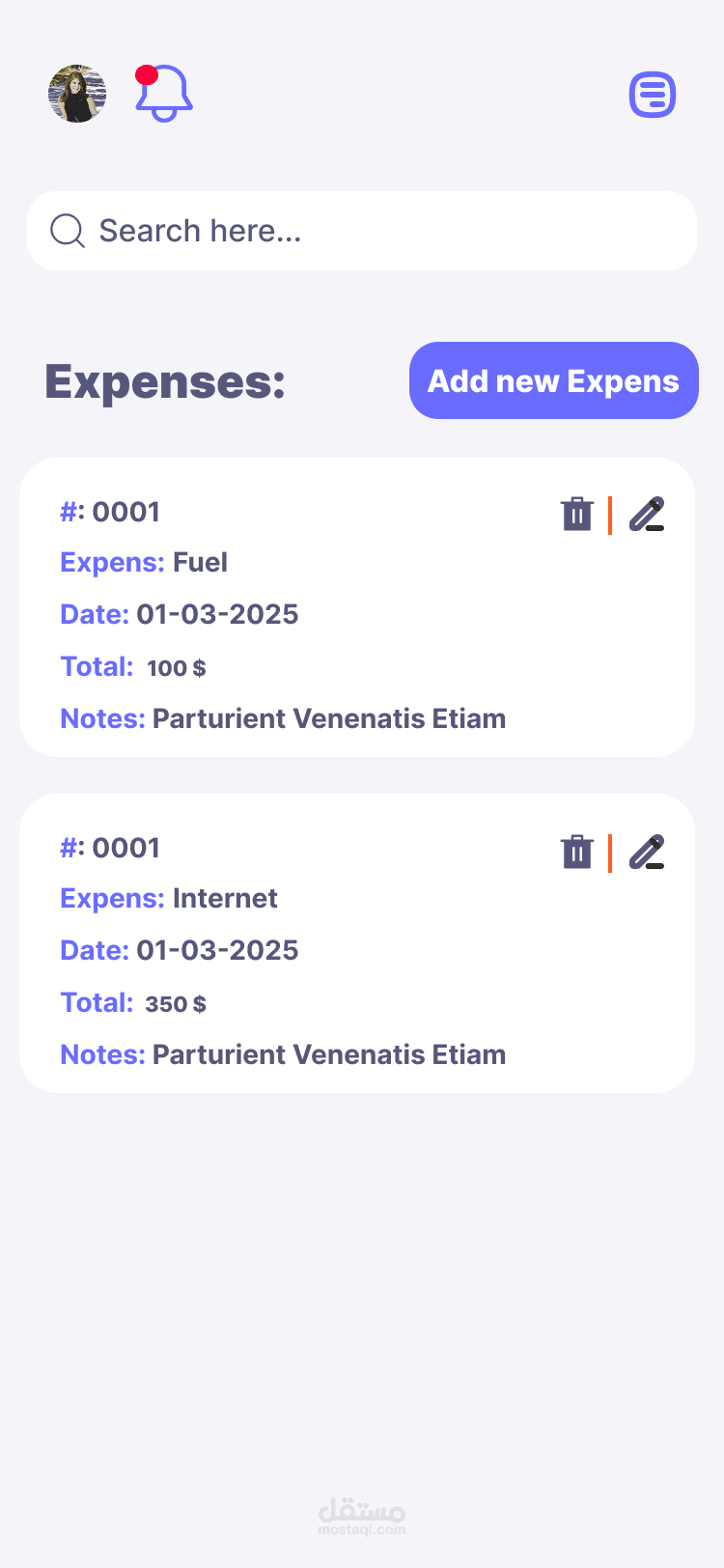
Task: Open the Internet expense card
Action: tap(357, 943)
